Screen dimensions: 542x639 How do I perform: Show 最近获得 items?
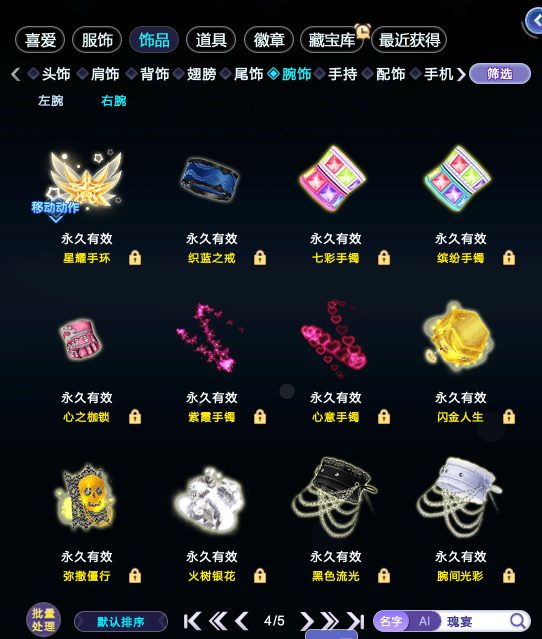coord(409,40)
